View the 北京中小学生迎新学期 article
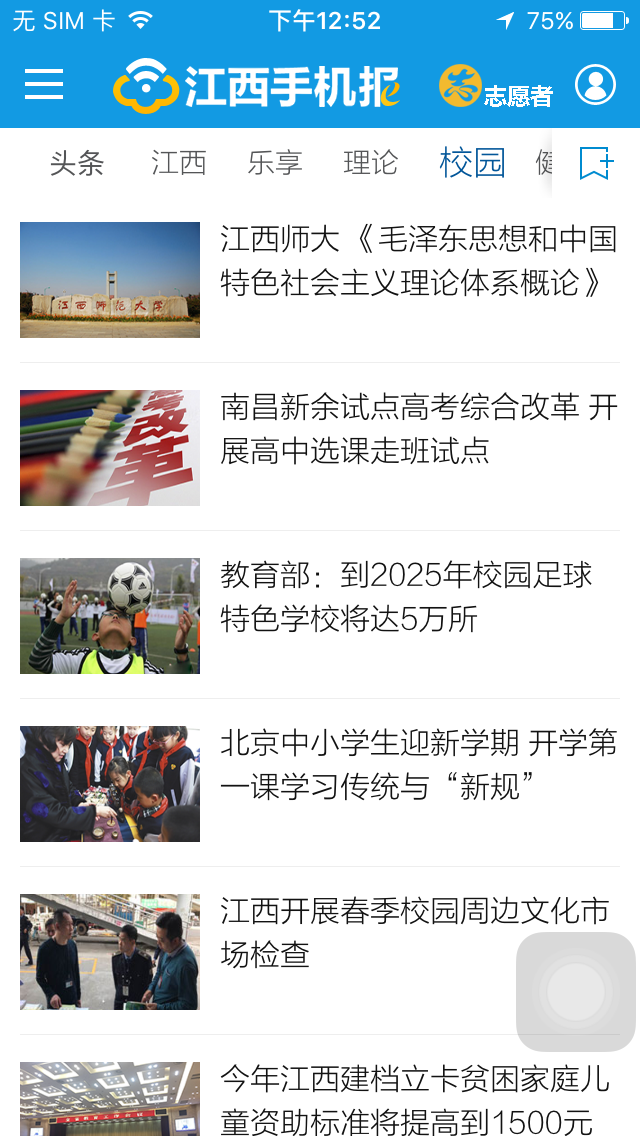This screenshot has height=1136, width=640. pyautogui.click(x=418, y=765)
